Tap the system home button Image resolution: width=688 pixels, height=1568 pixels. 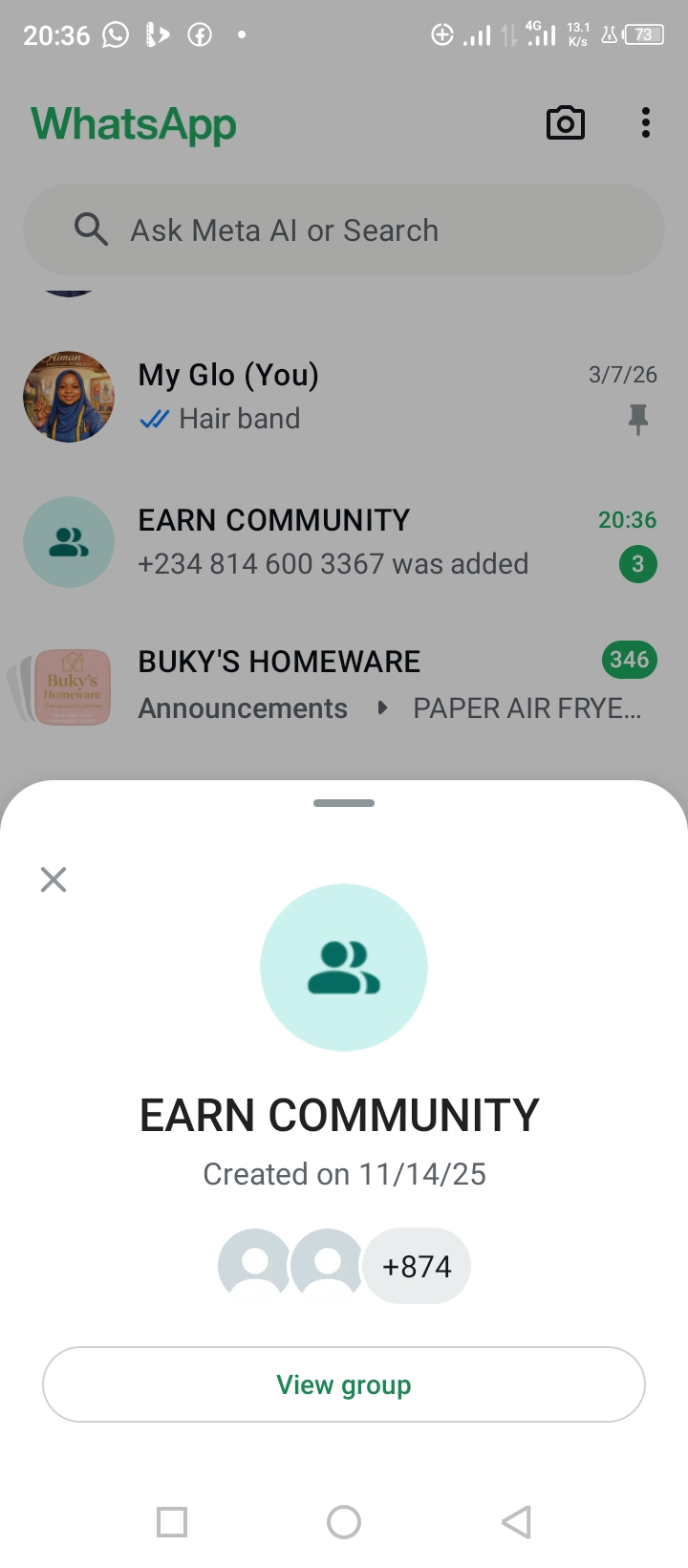coord(344,1521)
